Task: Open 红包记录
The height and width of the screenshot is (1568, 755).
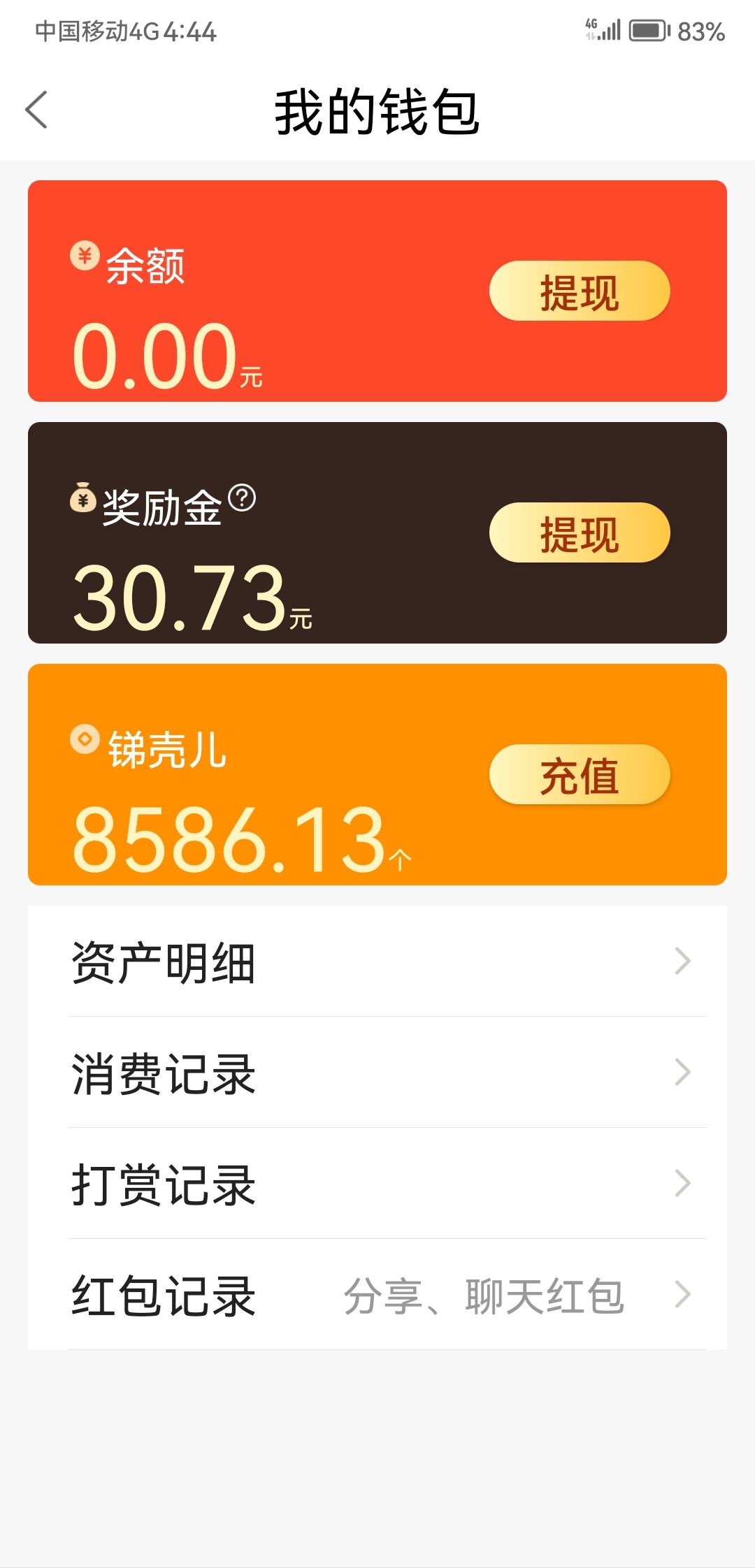Action: pos(377,1295)
